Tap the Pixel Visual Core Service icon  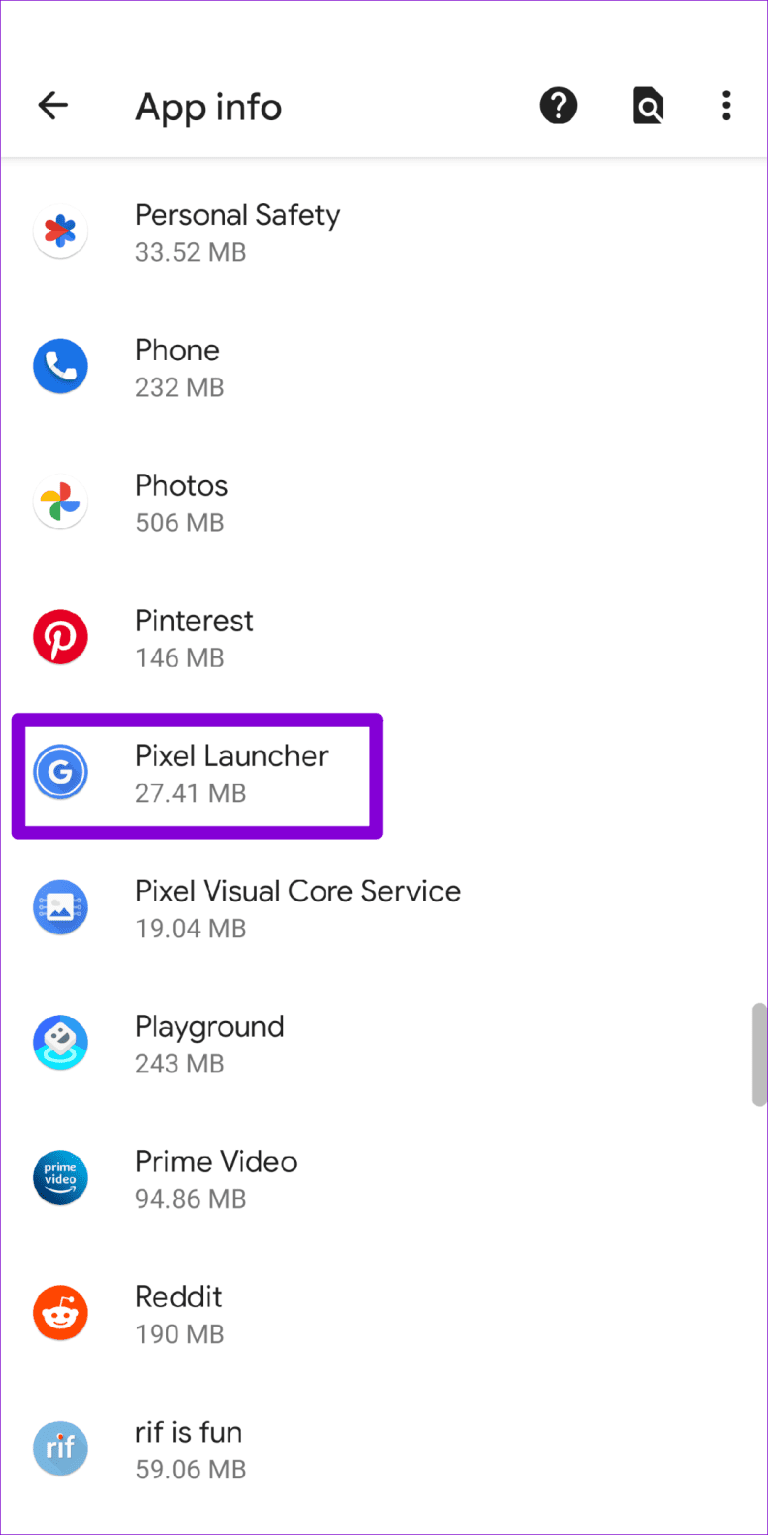[x=60, y=907]
